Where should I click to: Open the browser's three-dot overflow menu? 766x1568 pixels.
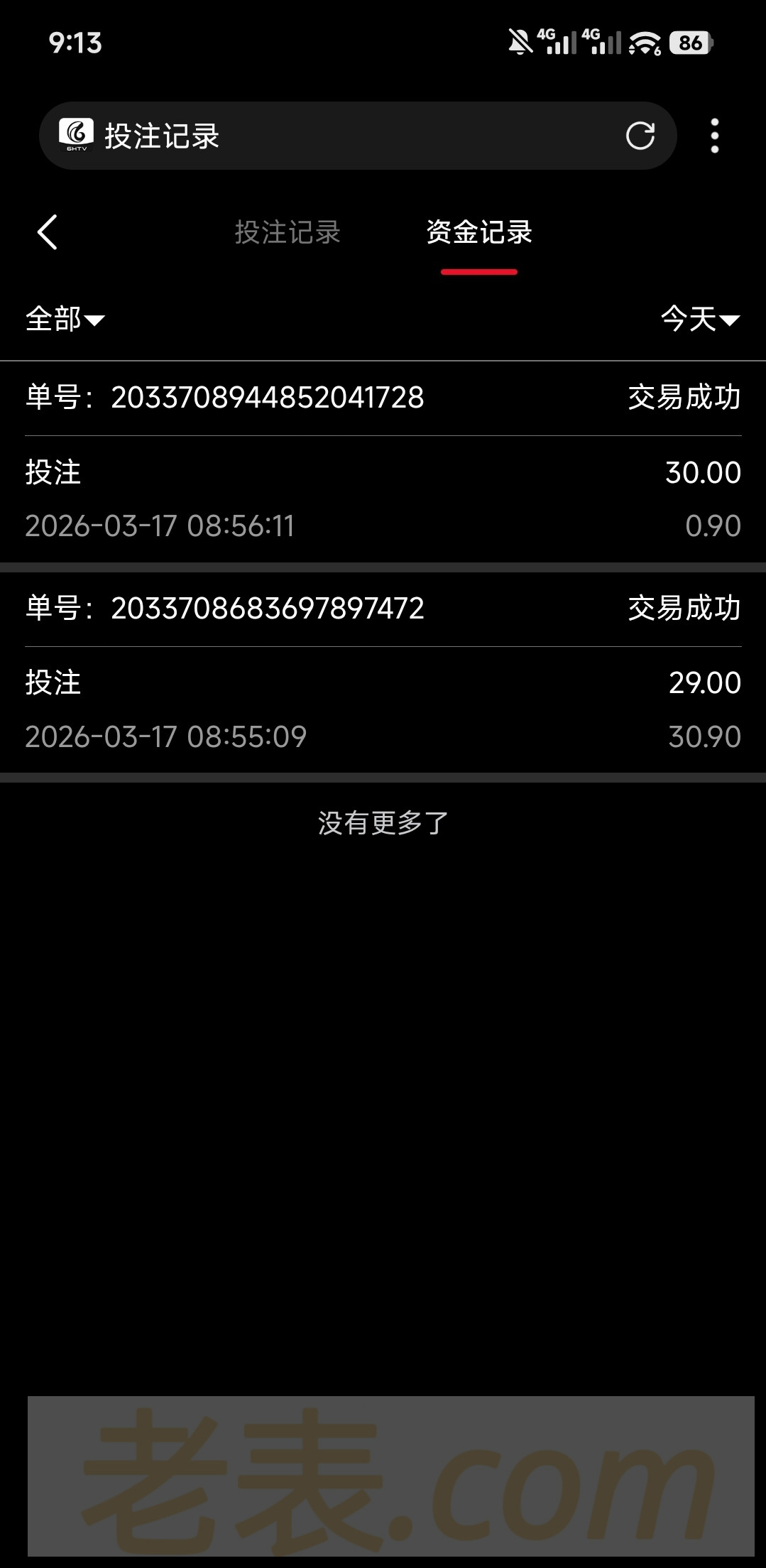click(x=714, y=136)
